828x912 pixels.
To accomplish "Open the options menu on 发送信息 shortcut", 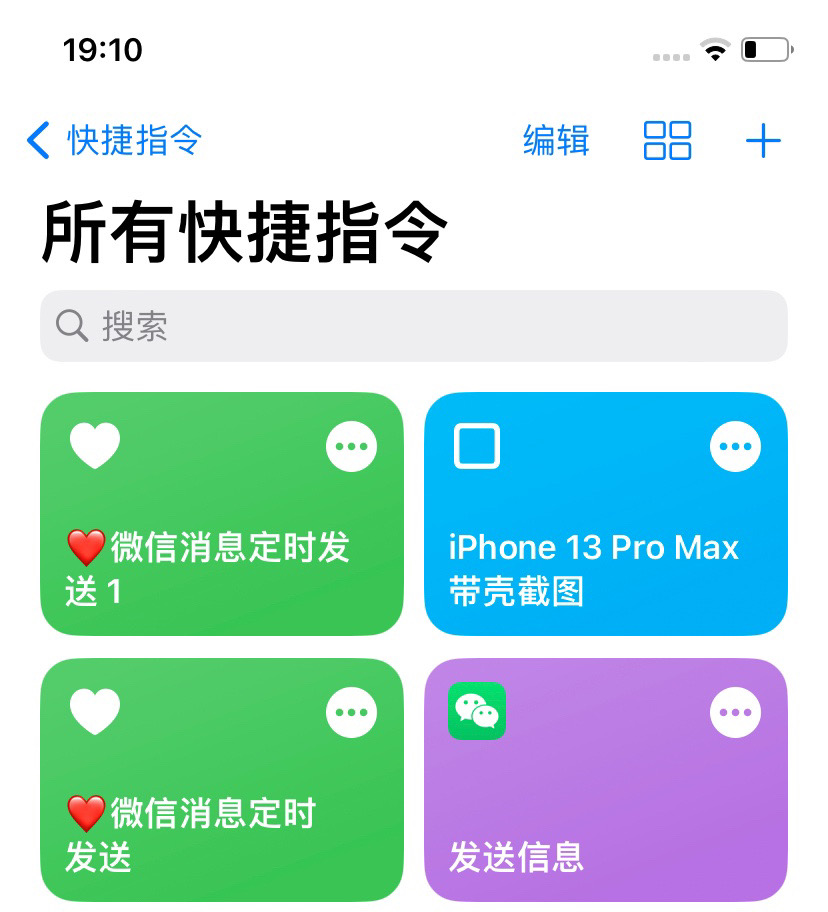I will tap(735, 712).
